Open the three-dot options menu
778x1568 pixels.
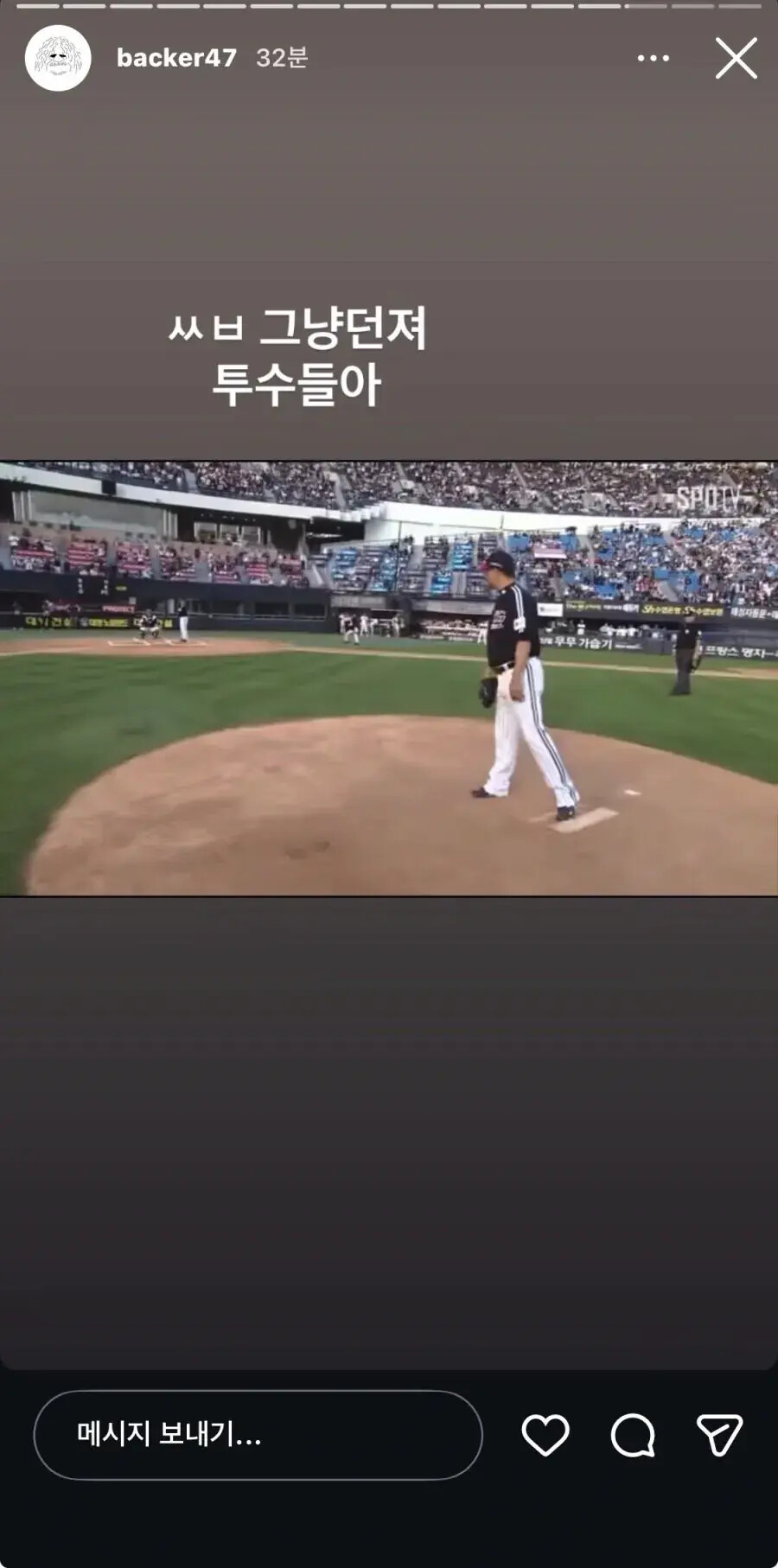[653, 58]
